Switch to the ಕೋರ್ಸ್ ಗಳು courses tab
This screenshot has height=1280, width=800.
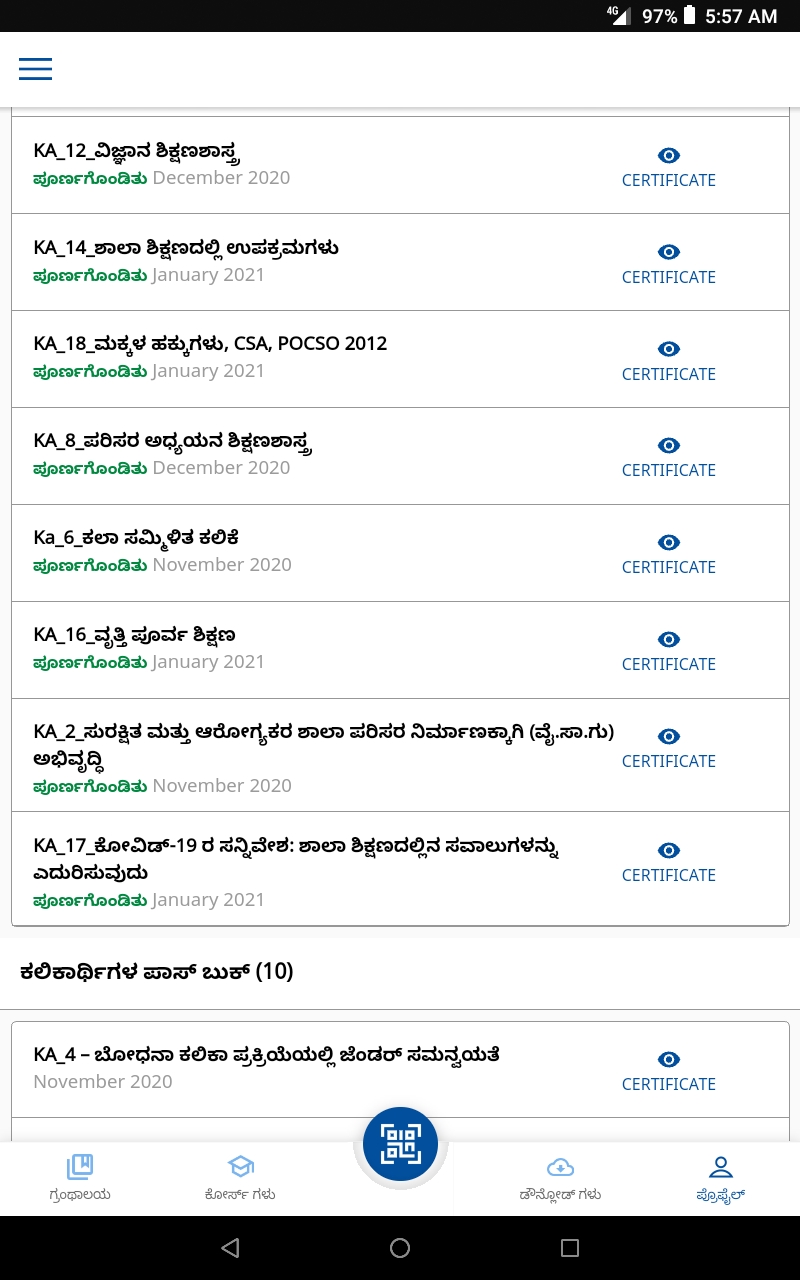(x=240, y=1178)
